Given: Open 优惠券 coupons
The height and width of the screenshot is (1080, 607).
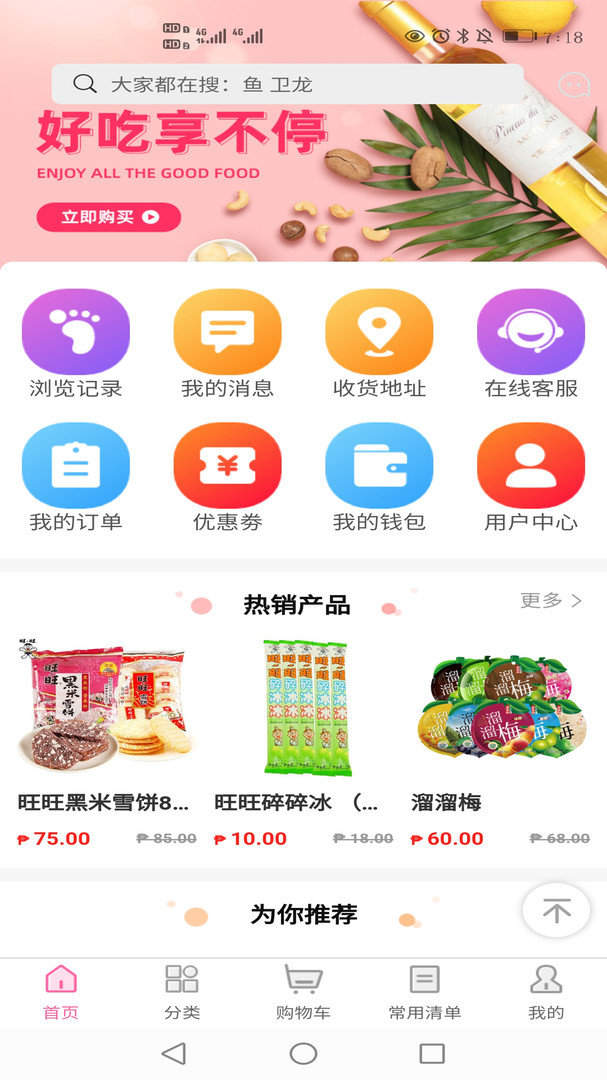Looking at the screenshot, I should [x=227, y=477].
